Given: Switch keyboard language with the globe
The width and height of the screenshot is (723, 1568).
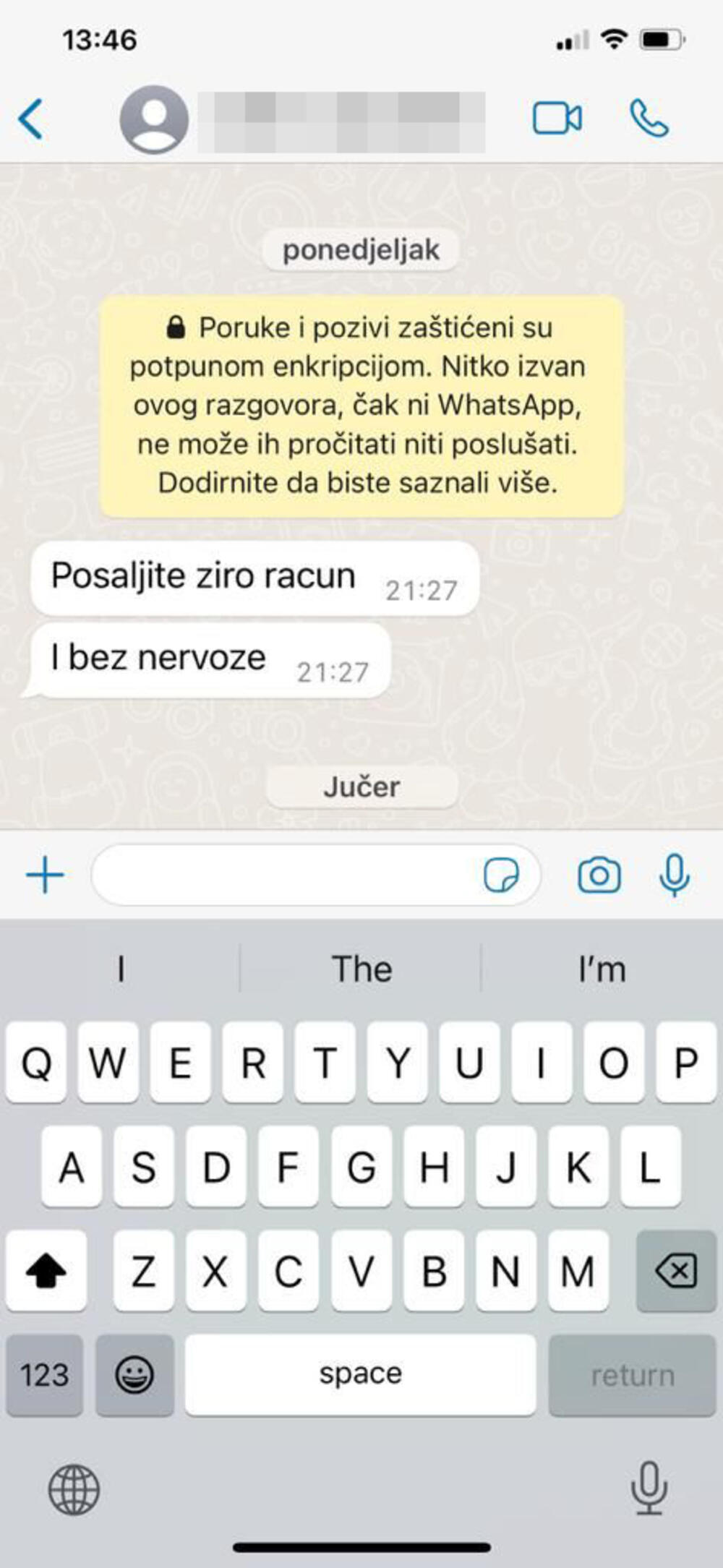Looking at the screenshot, I should click(x=74, y=1489).
